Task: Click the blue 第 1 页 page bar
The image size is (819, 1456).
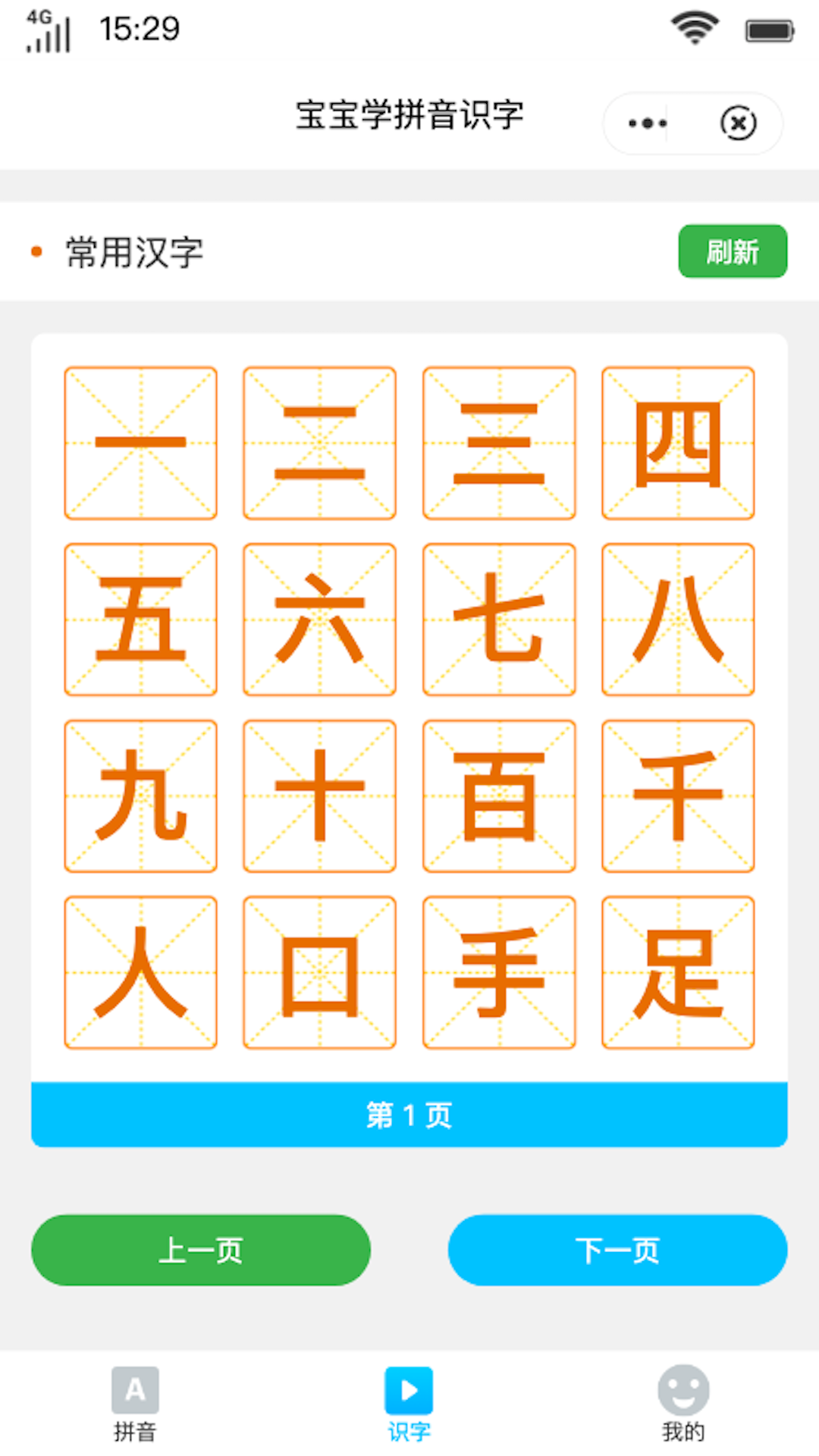Action: 409,1115
